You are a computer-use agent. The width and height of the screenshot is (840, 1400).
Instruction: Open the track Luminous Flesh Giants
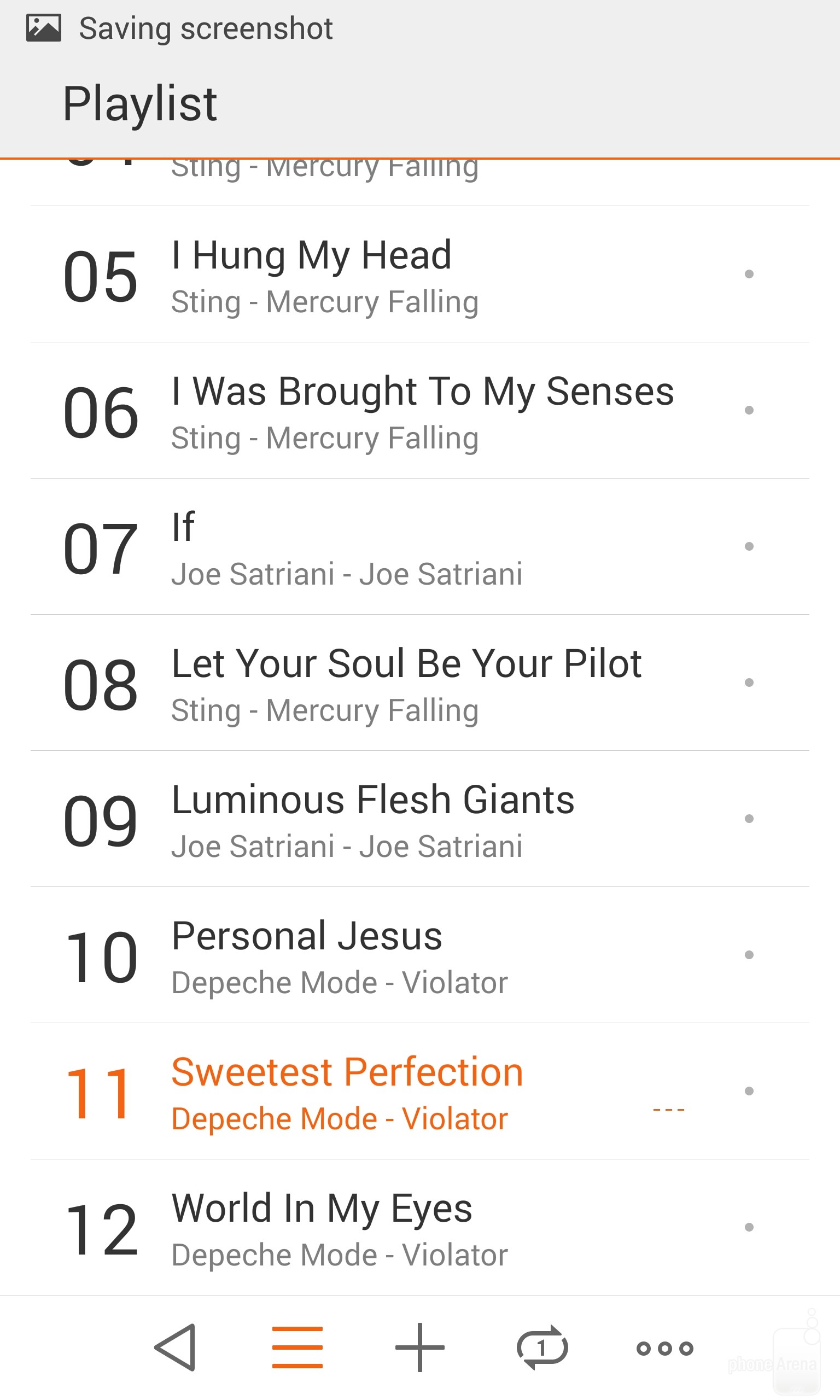[x=372, y=819]
